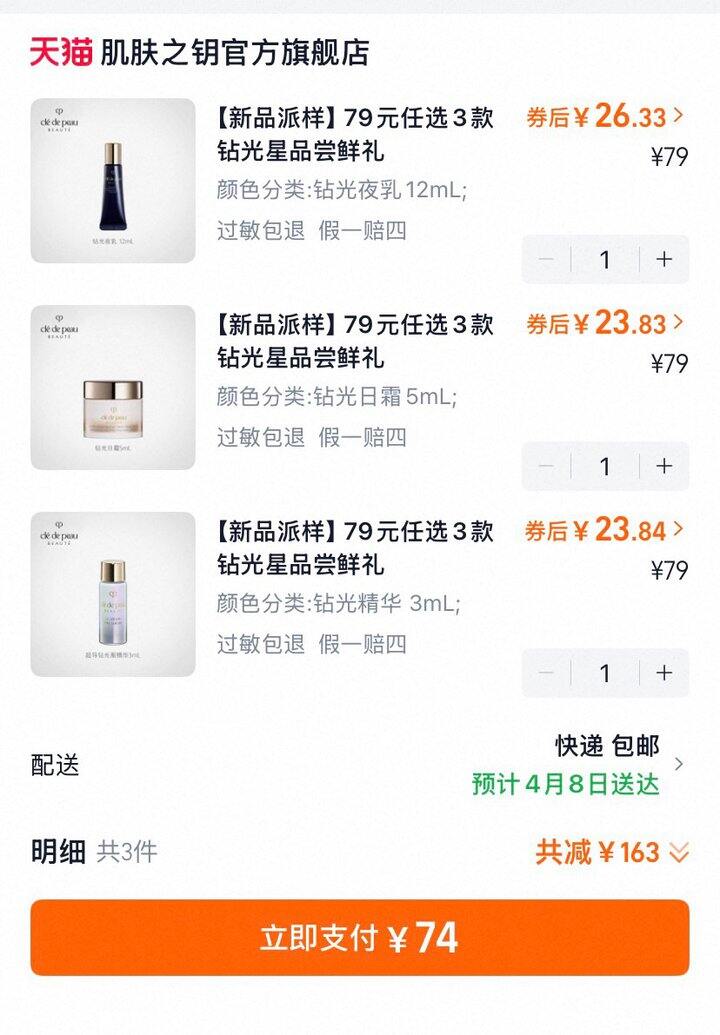720x1035 pixels.
Task: View coupon price details for ¥23.84
Action: 606,530
